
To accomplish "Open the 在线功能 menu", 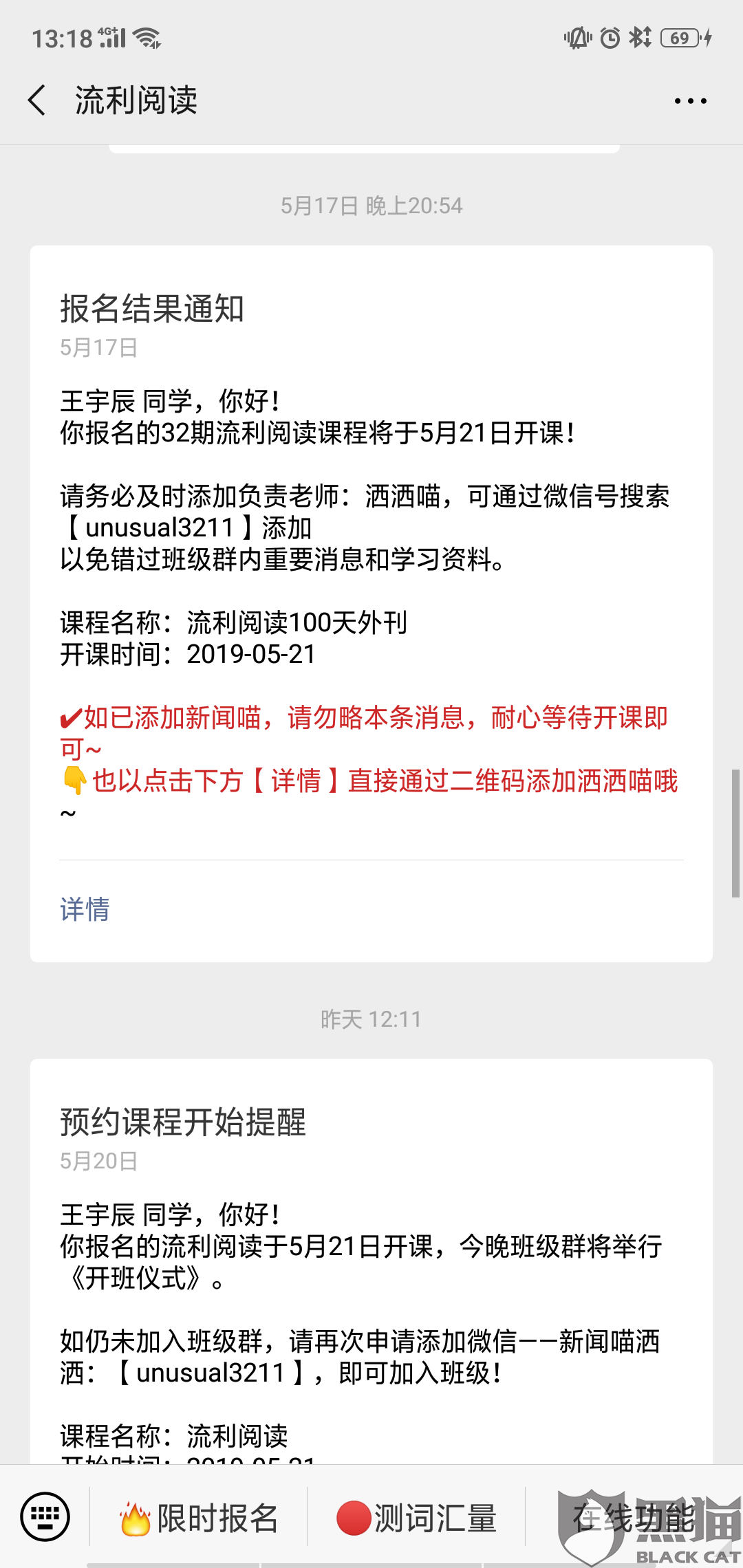I will (634, 1518).
